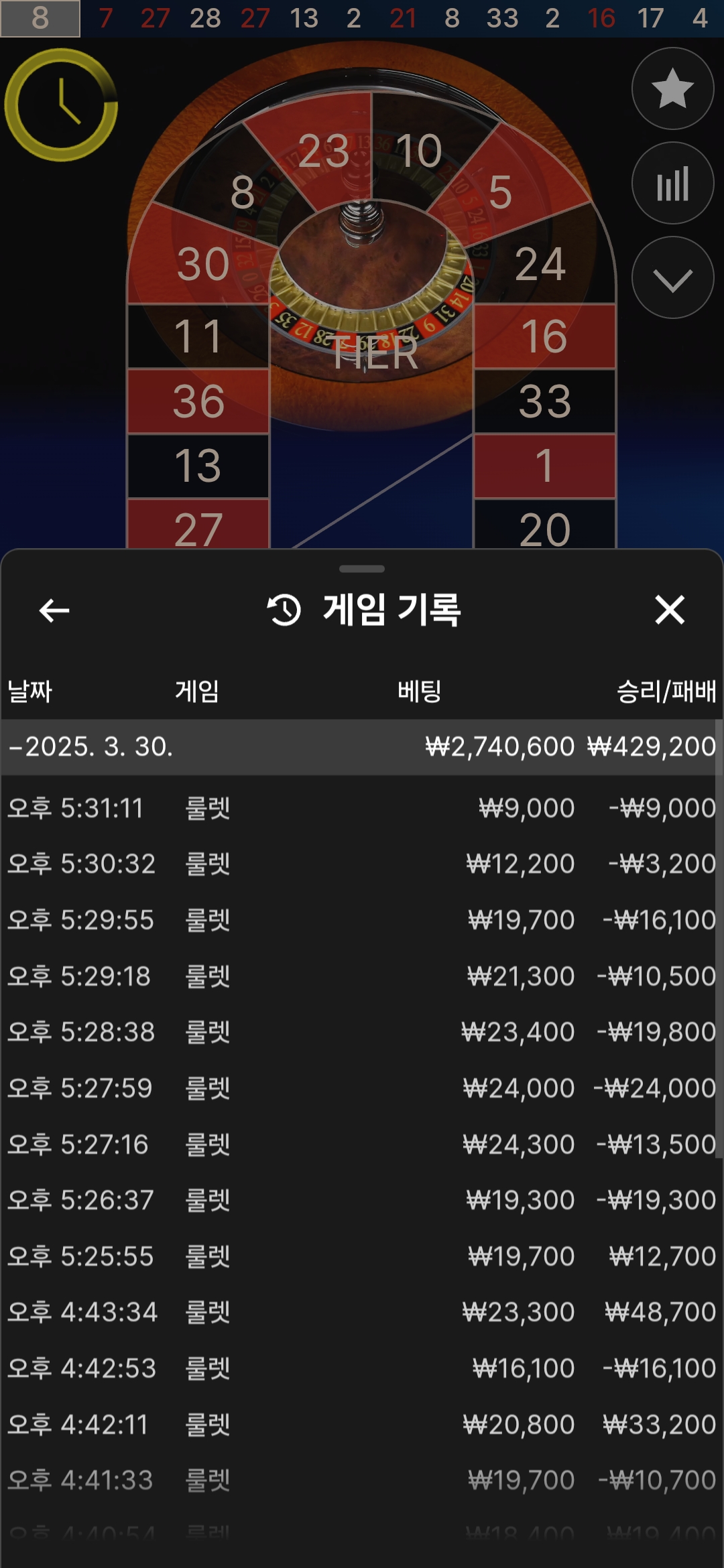This screenshot has height=1568, width=724.
Task: Close the 게임 기록 panel
Action: (x=669, y=610)
